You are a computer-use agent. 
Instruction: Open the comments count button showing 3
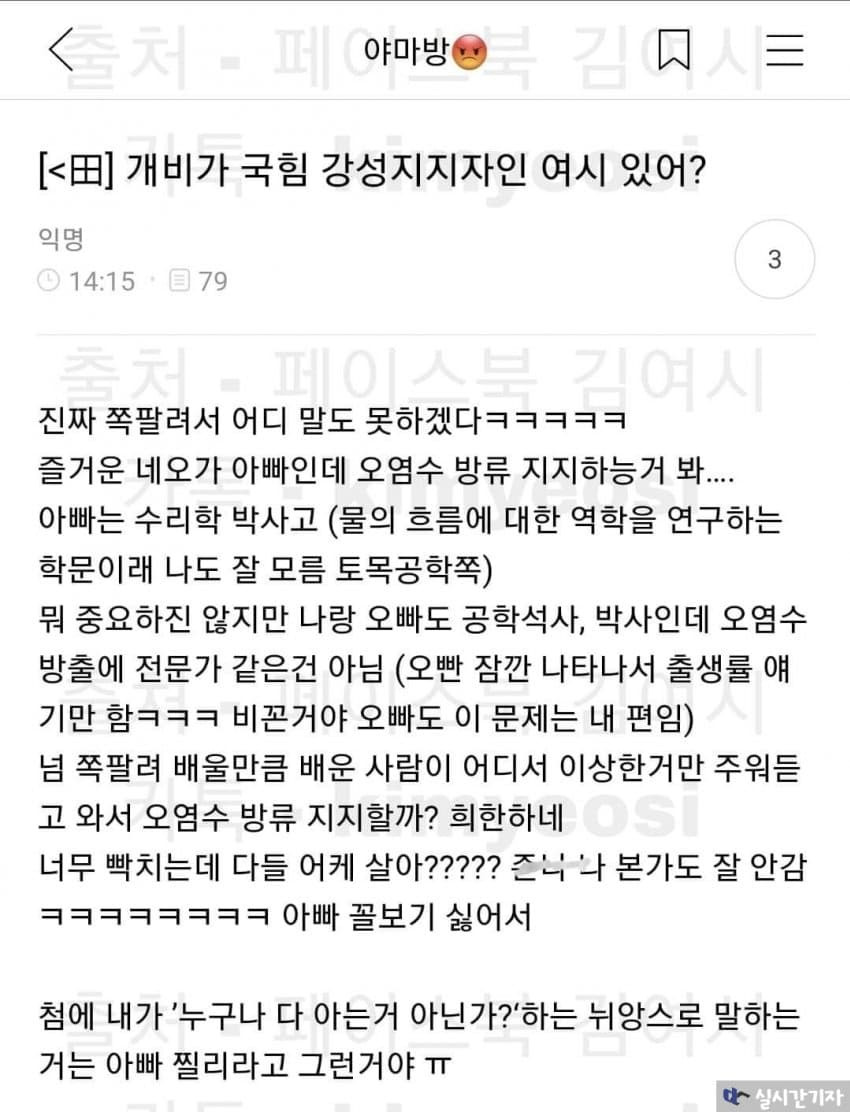pyautogui.click(x=774, y=260)
